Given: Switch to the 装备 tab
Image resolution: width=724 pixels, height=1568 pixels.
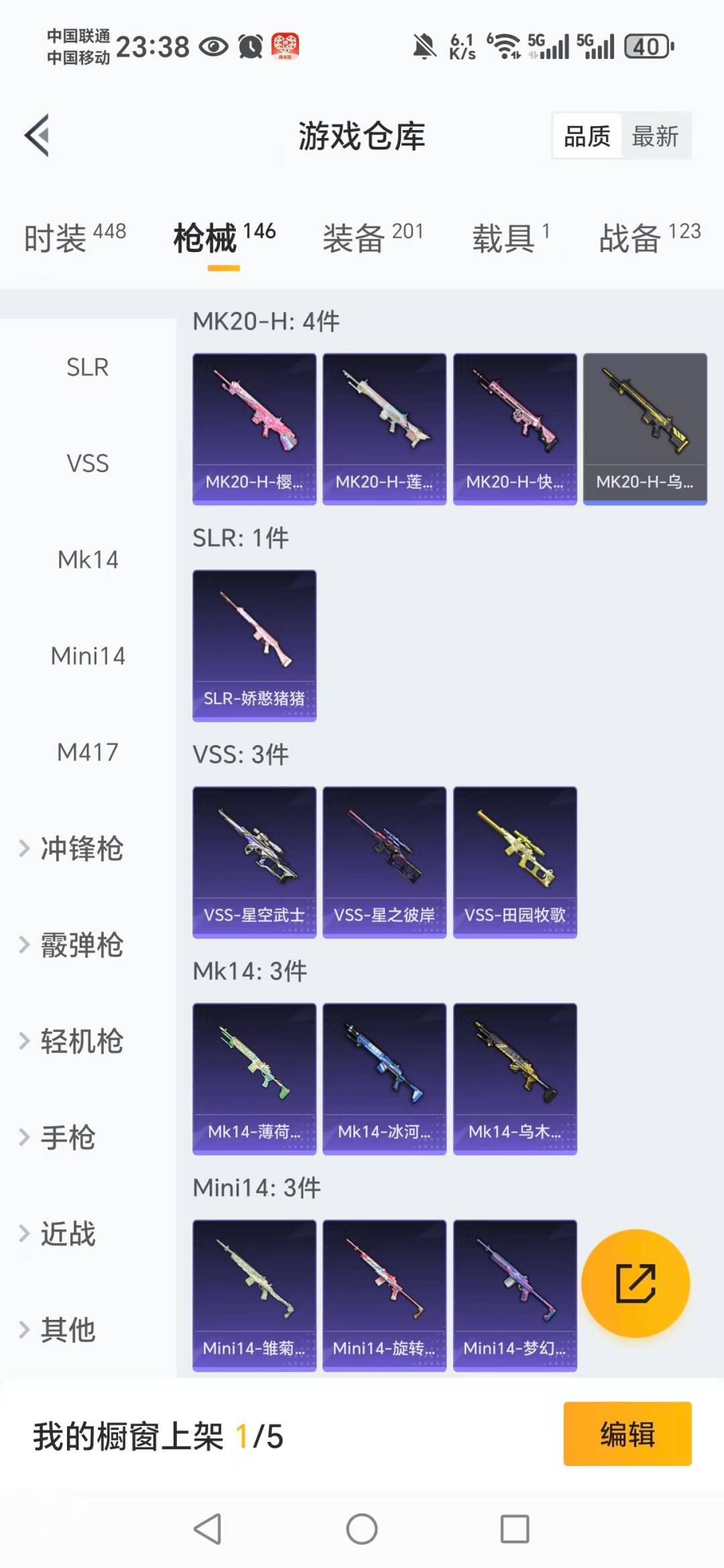Looking at the screenshot, I should pyautogui.click(x=373, y=238).
